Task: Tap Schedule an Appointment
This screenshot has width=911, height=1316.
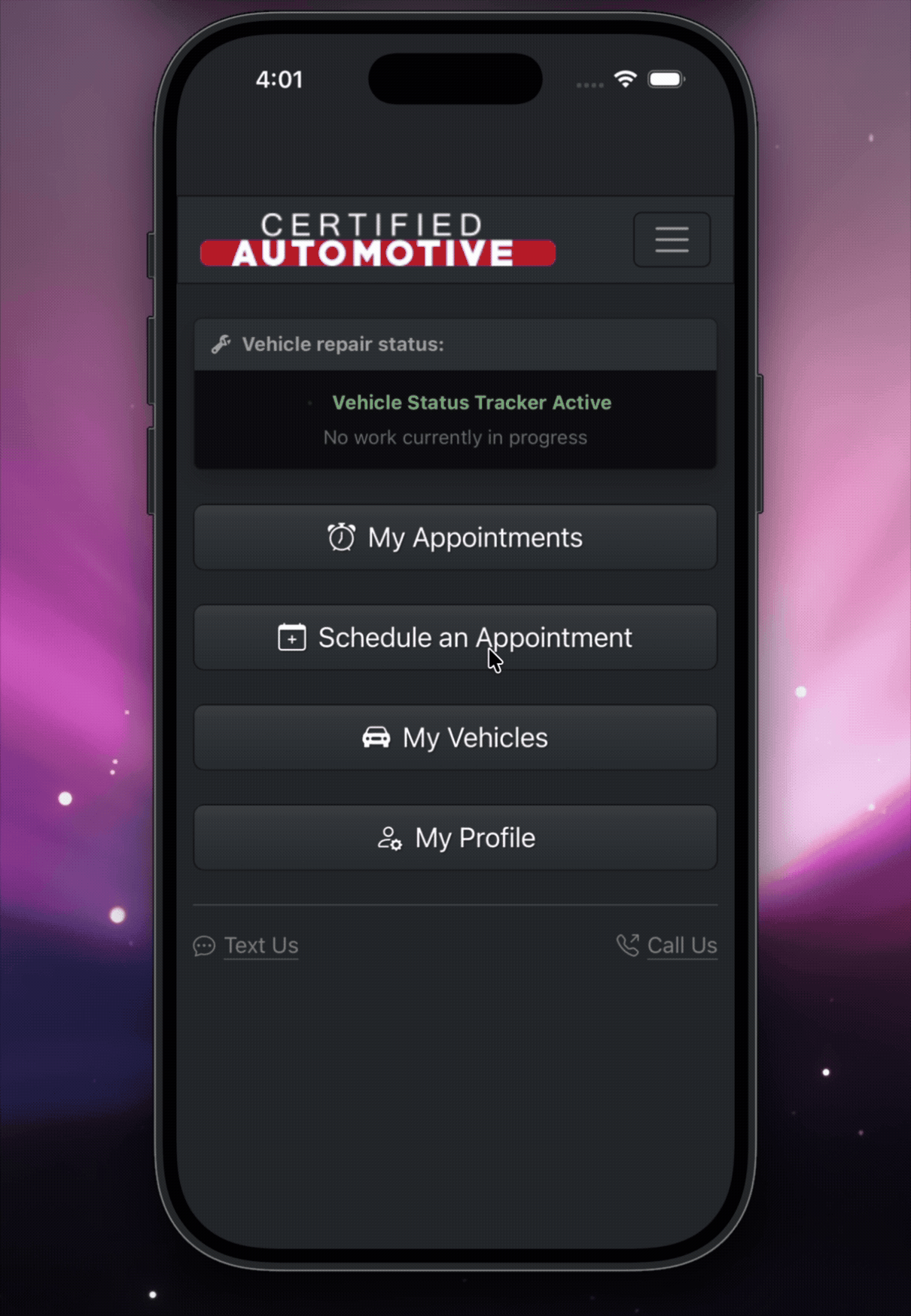Action: (455, 638)
